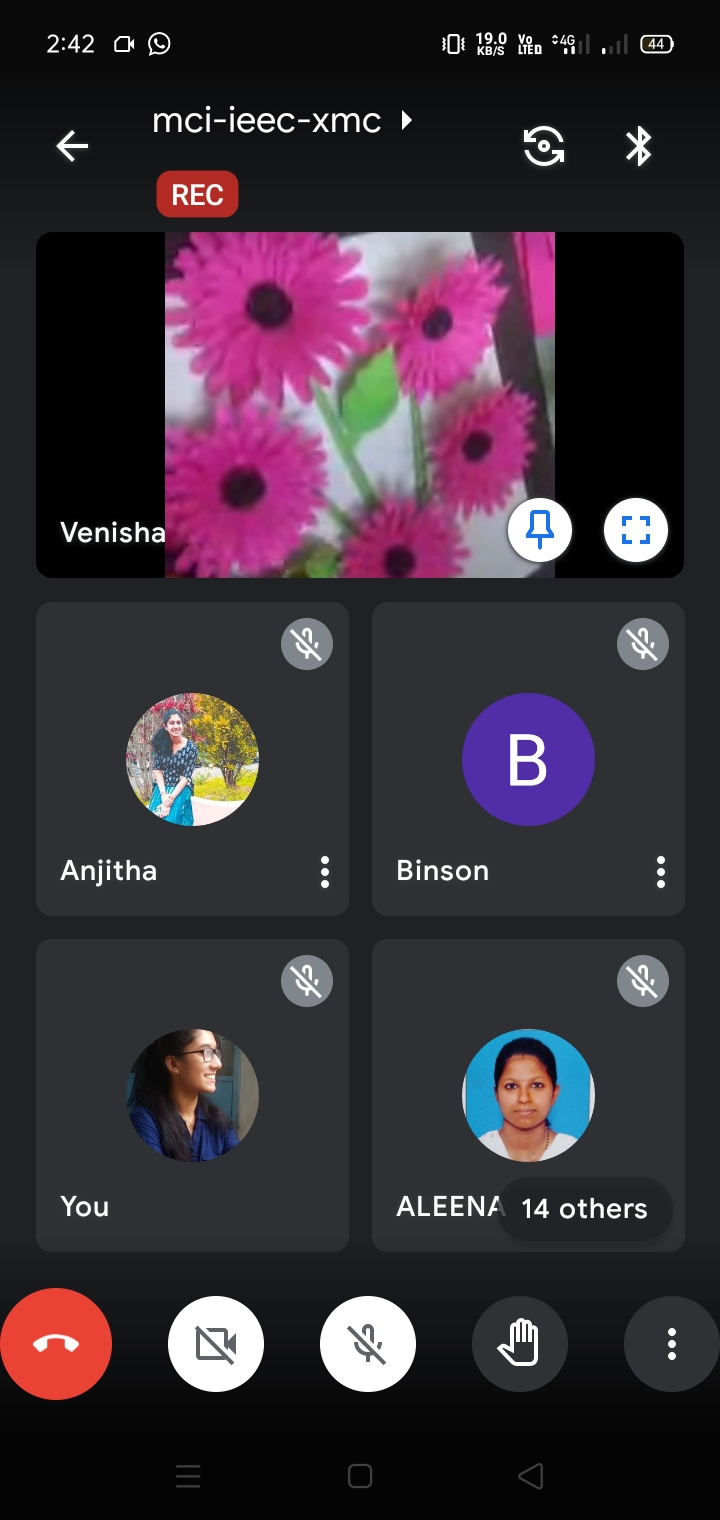View the 14 other participants
Image resolution: width=720 pixels, height=1520 pixels.
pyautogui.click(x=584, y=1208)
